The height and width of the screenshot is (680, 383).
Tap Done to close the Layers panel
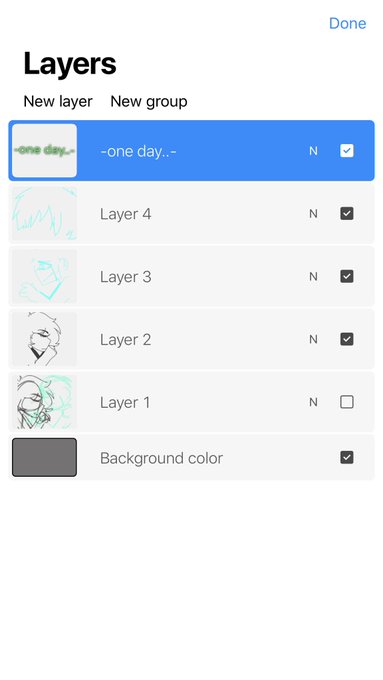(347, 23)
